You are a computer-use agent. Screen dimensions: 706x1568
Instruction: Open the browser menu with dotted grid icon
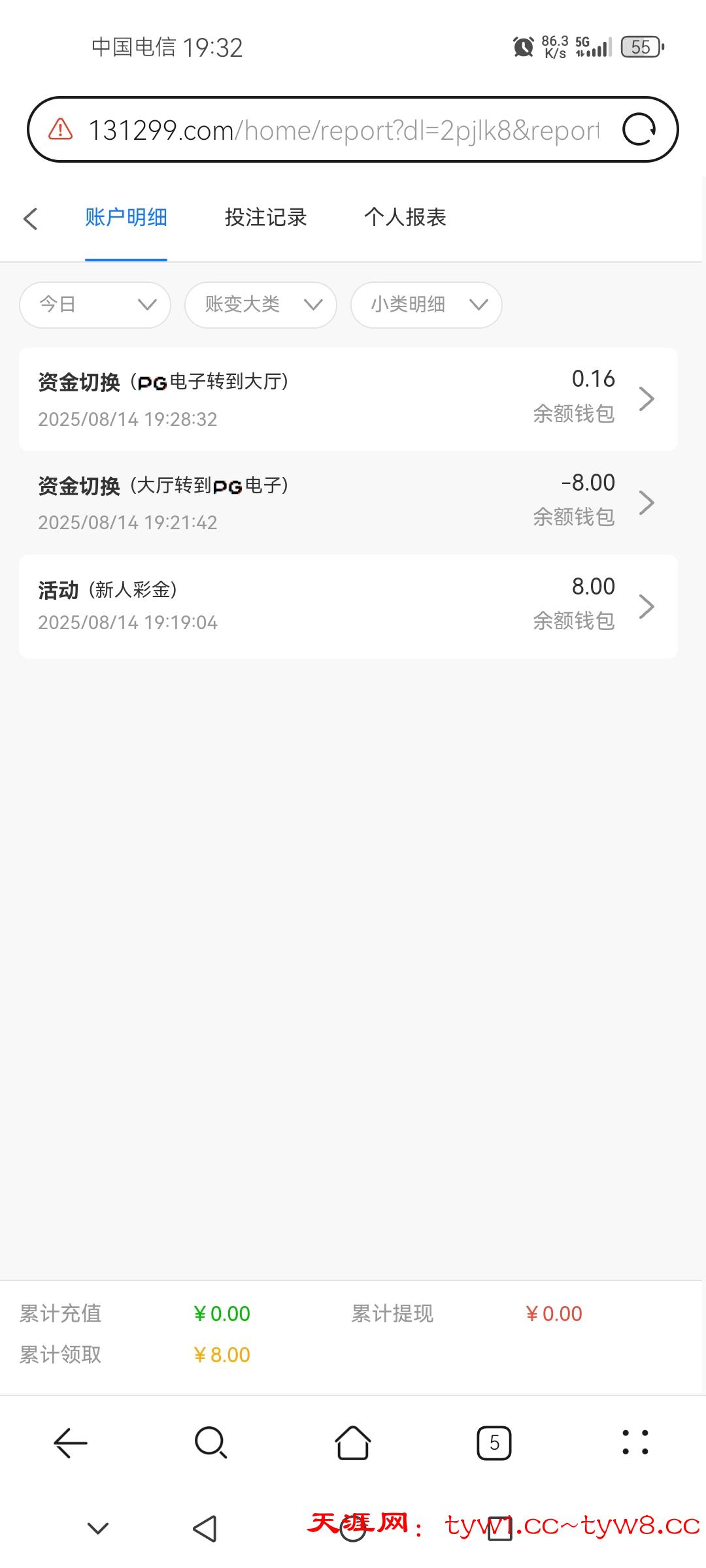coord(635,1443)
